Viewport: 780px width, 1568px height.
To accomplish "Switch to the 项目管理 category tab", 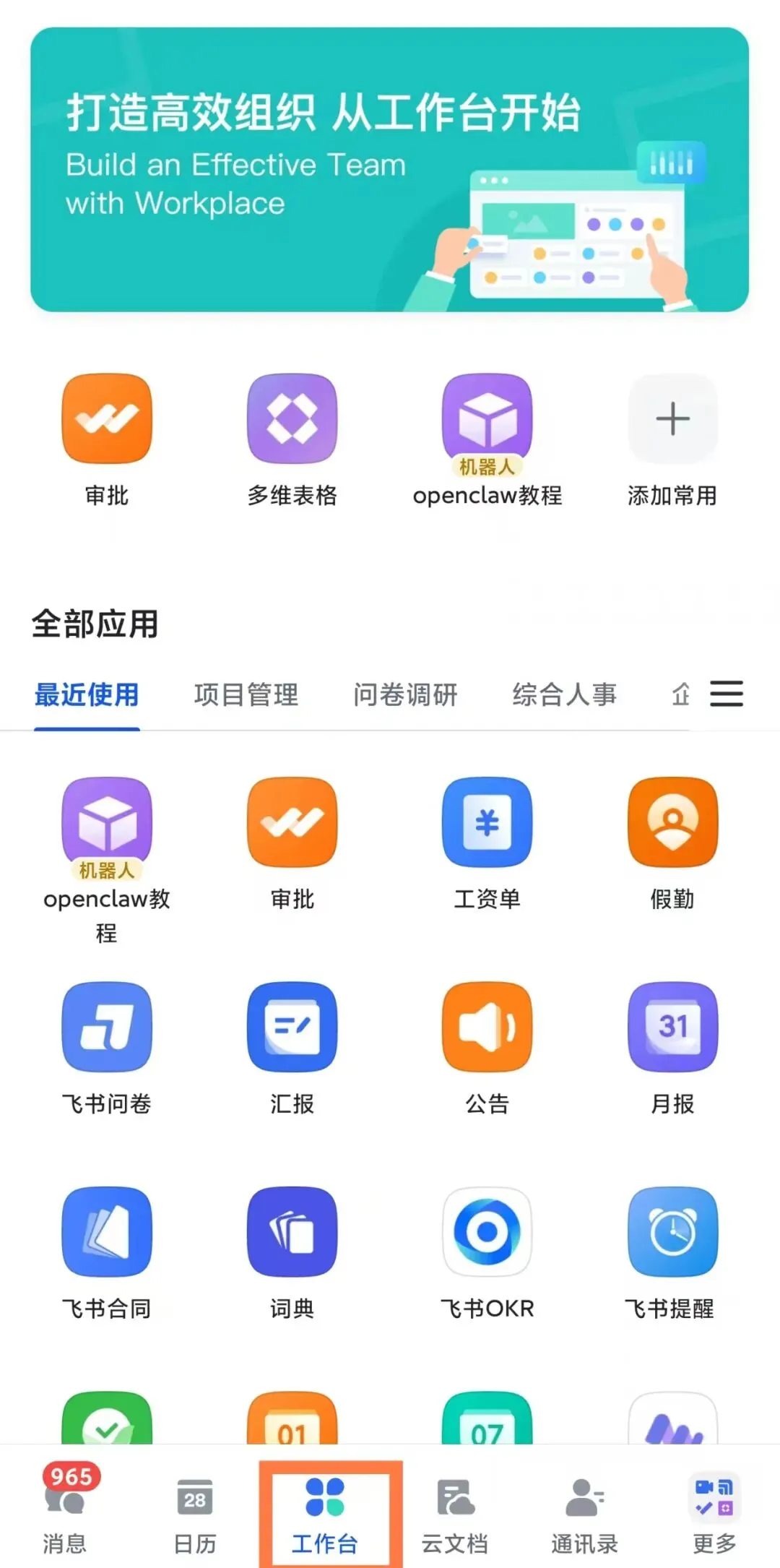I will click(246, 695).
